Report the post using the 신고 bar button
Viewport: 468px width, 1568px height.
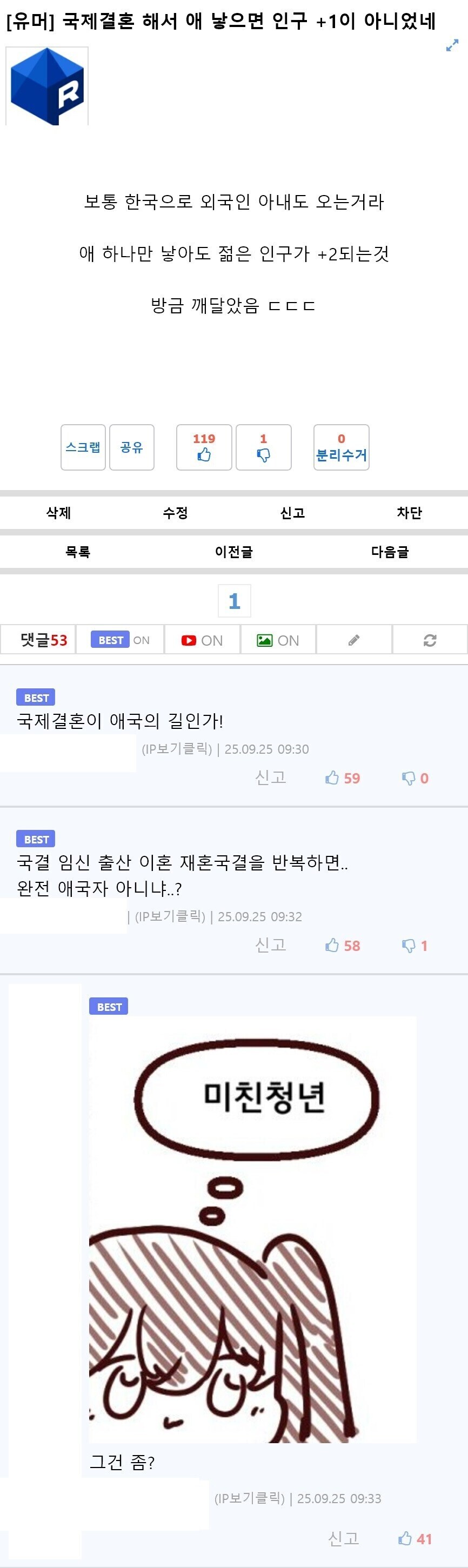coord(292,513)
